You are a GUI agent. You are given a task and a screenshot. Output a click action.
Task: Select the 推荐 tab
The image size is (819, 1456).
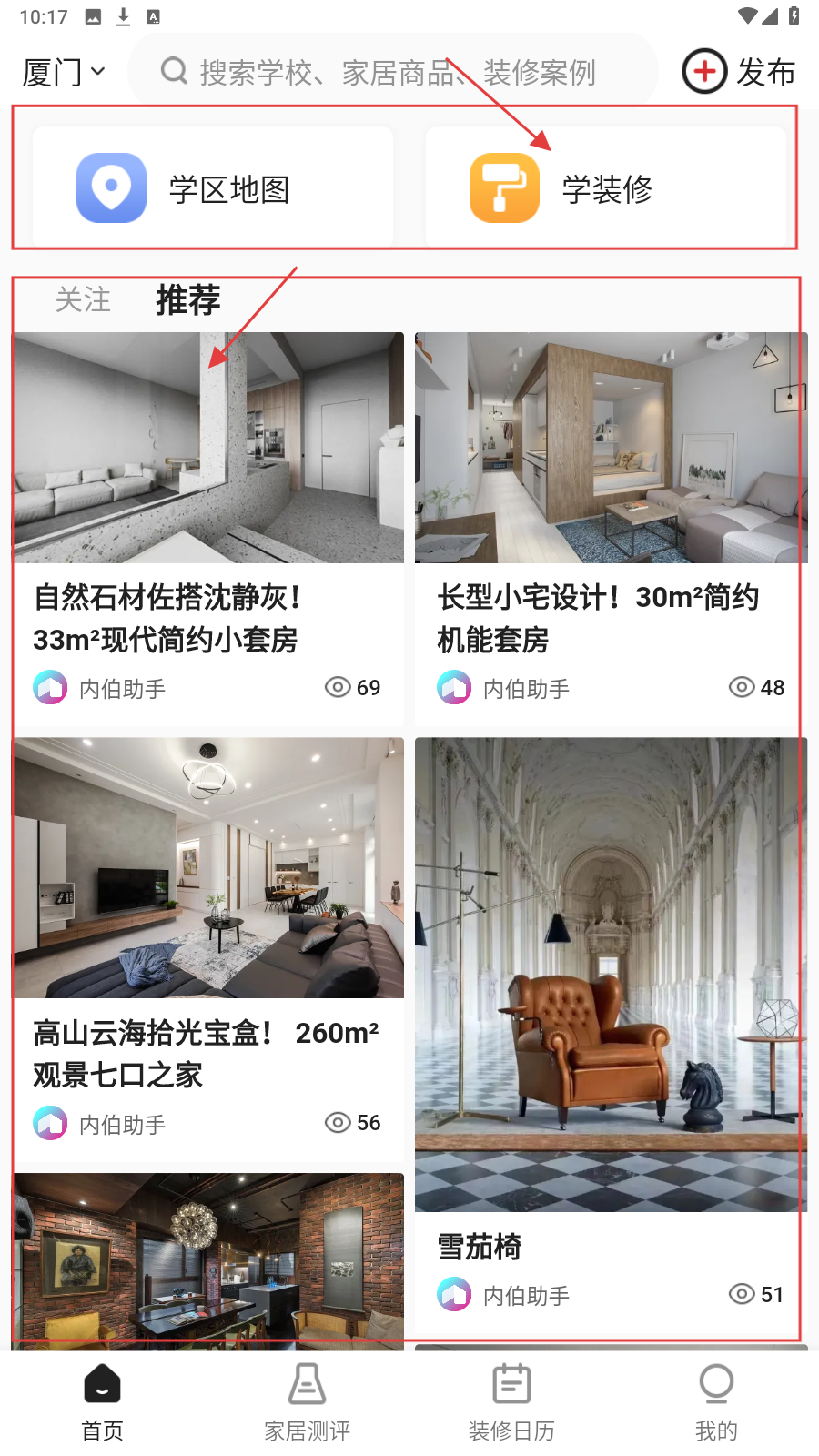click(x=188, y=299)
